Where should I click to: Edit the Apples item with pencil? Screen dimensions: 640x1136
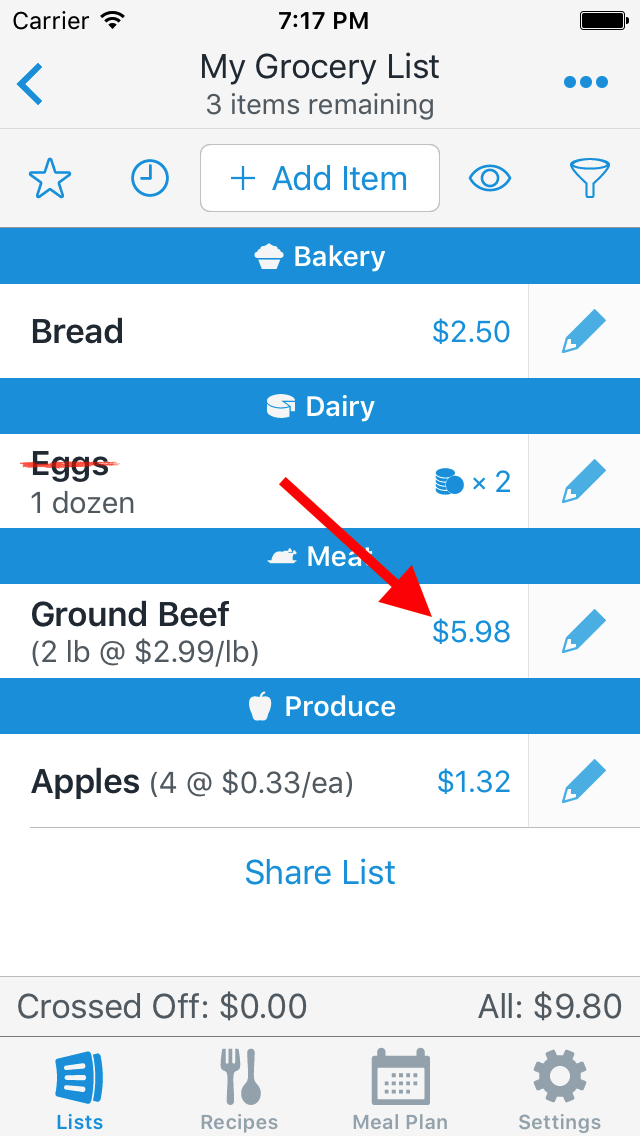(x=584, y=781)
